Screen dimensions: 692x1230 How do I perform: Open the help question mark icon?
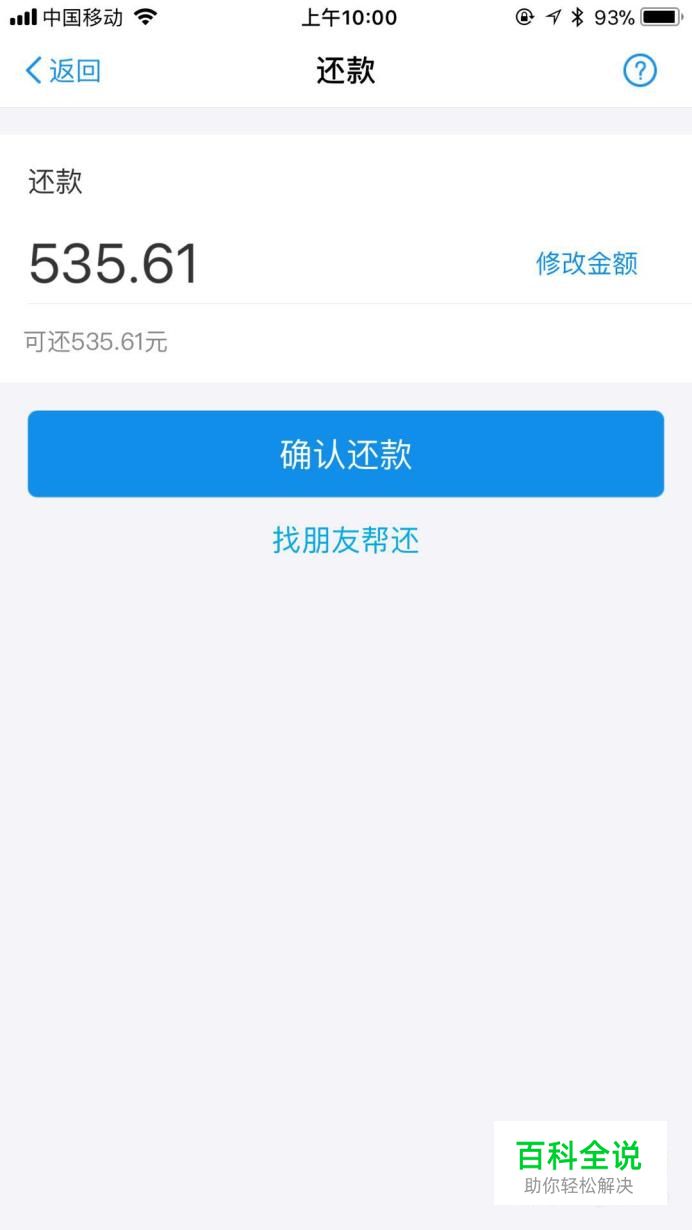[x=640, y=71]
